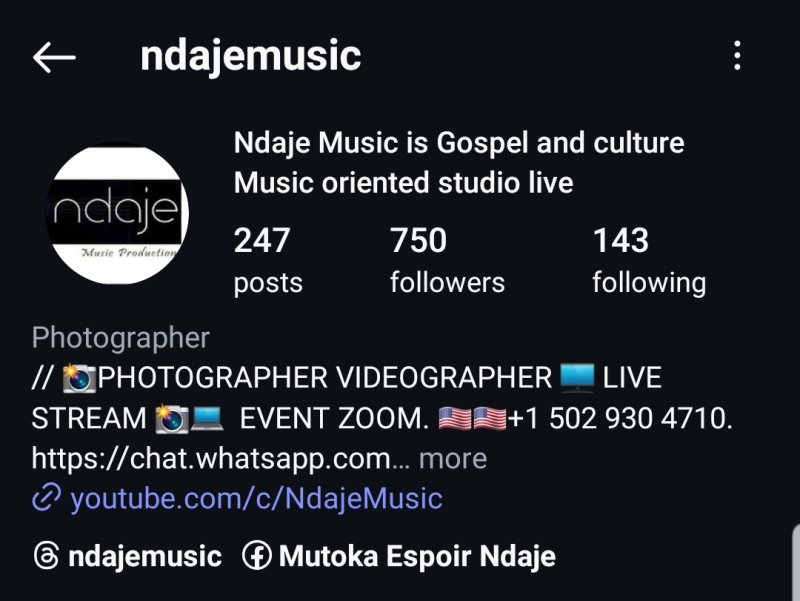Viewport: 800px width, 601px height.
Task: Open Mutoka Espoir Ndaje Facebook profile
Action: coord(400,556)
